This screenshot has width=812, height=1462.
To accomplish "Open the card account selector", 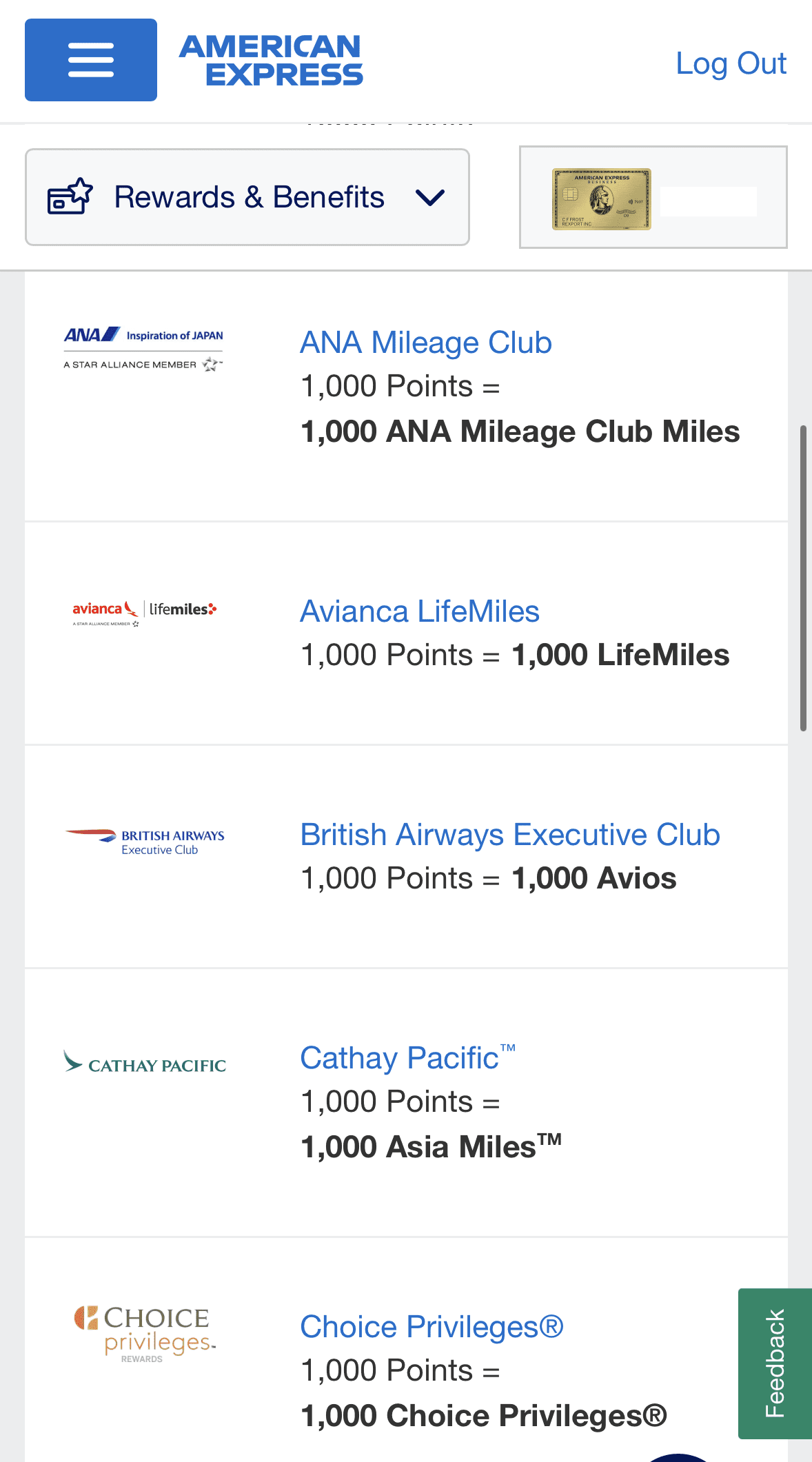I will point(653,197).
